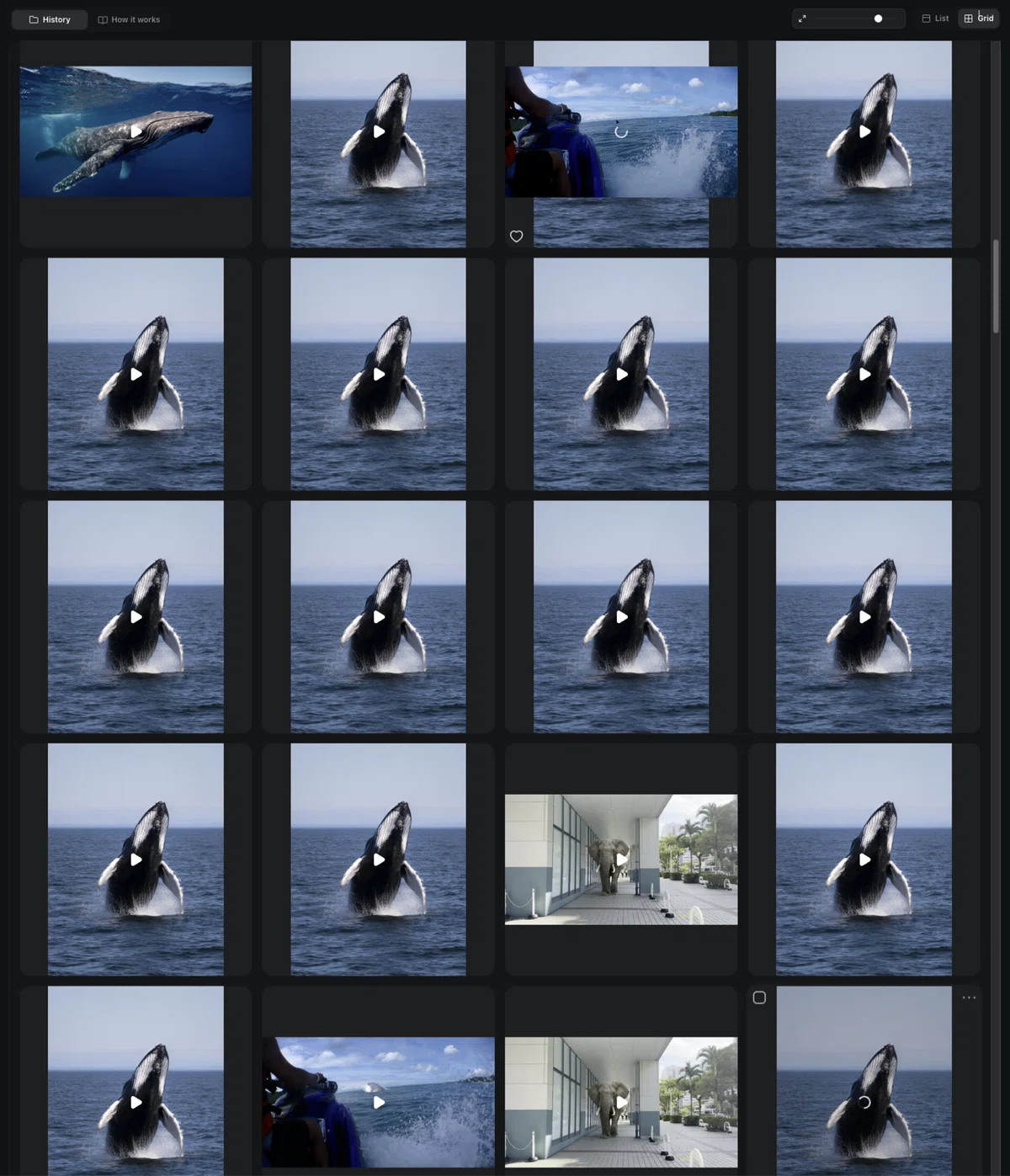The image size is (1010, 1176).
Task: Play the underwater whale video
Action: tap(136, 131)
